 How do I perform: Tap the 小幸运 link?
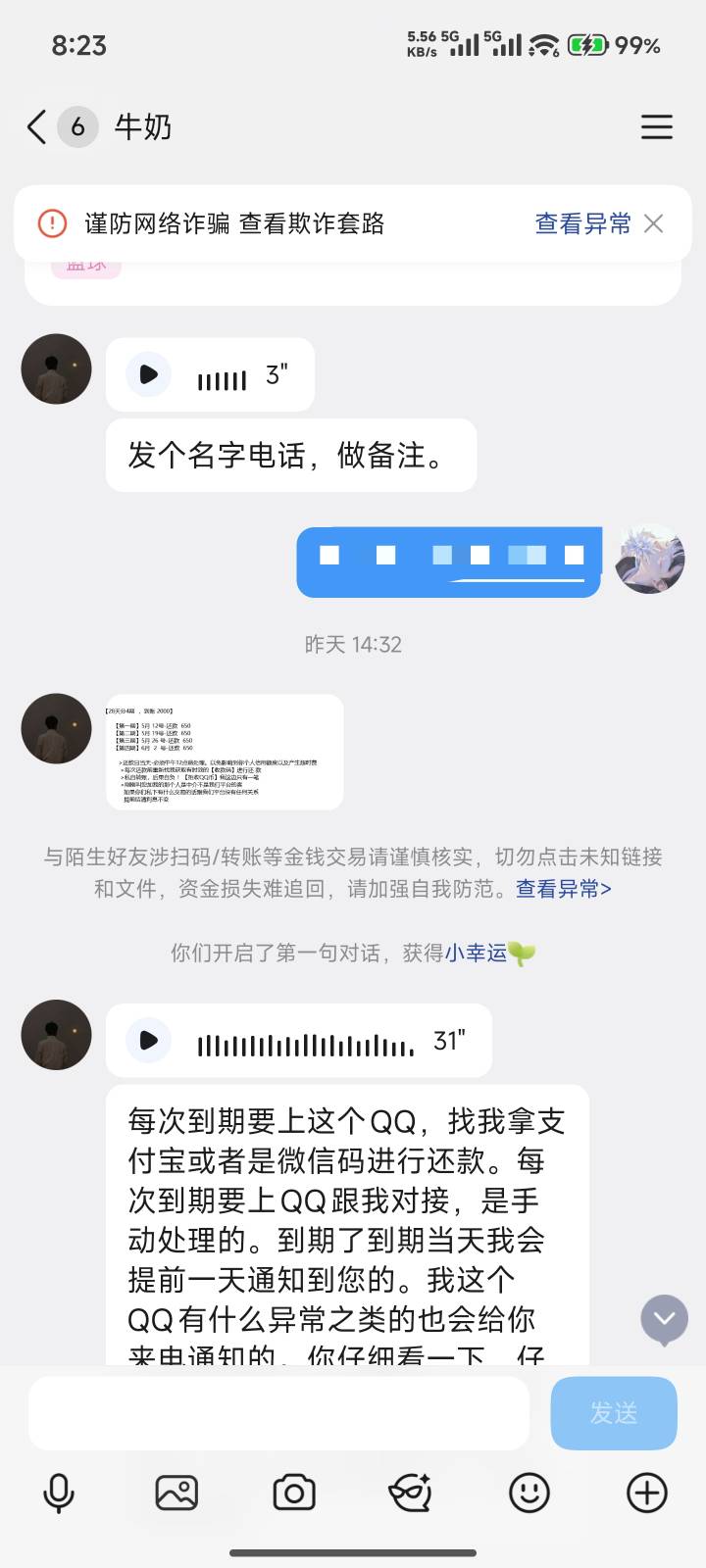[x=476, y=953]
